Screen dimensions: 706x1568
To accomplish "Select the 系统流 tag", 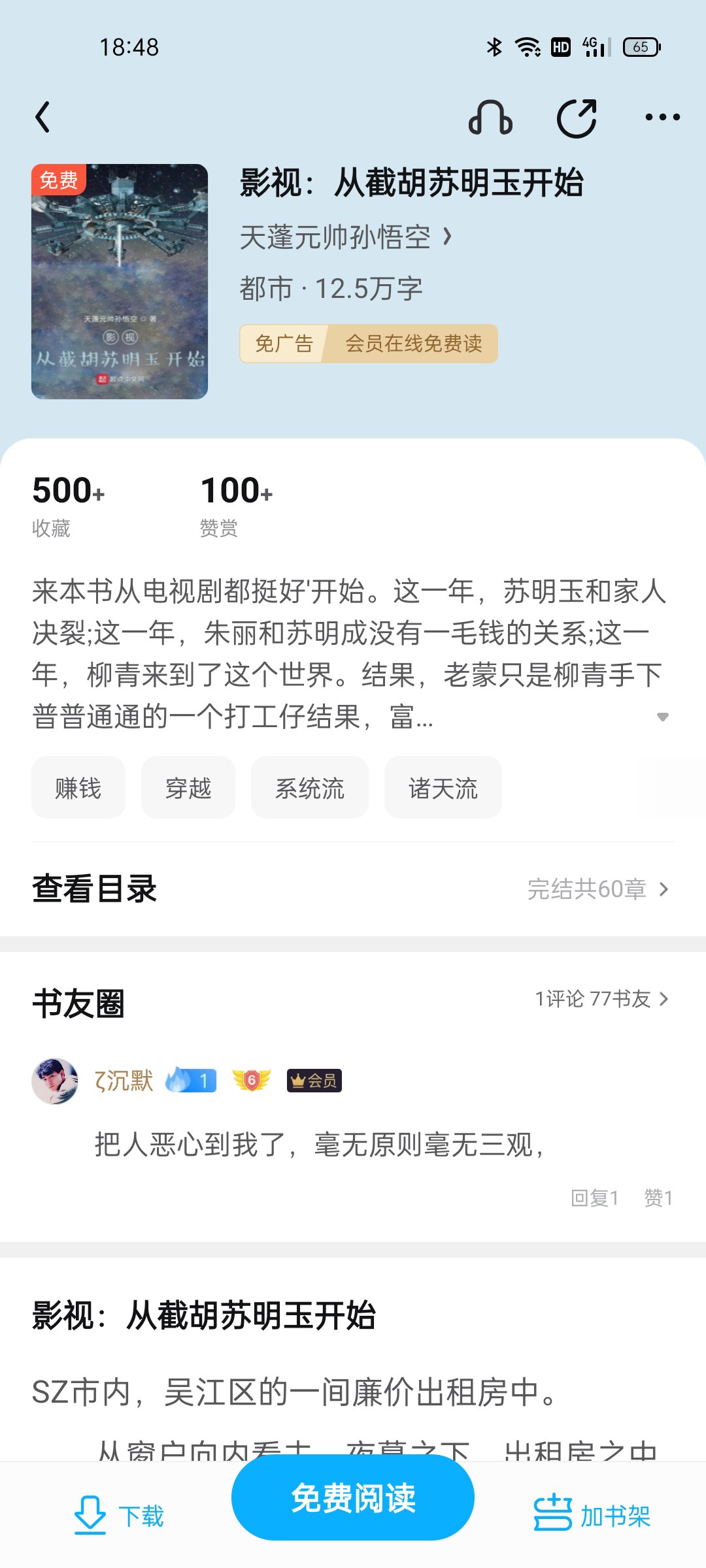I will (310, 788).
